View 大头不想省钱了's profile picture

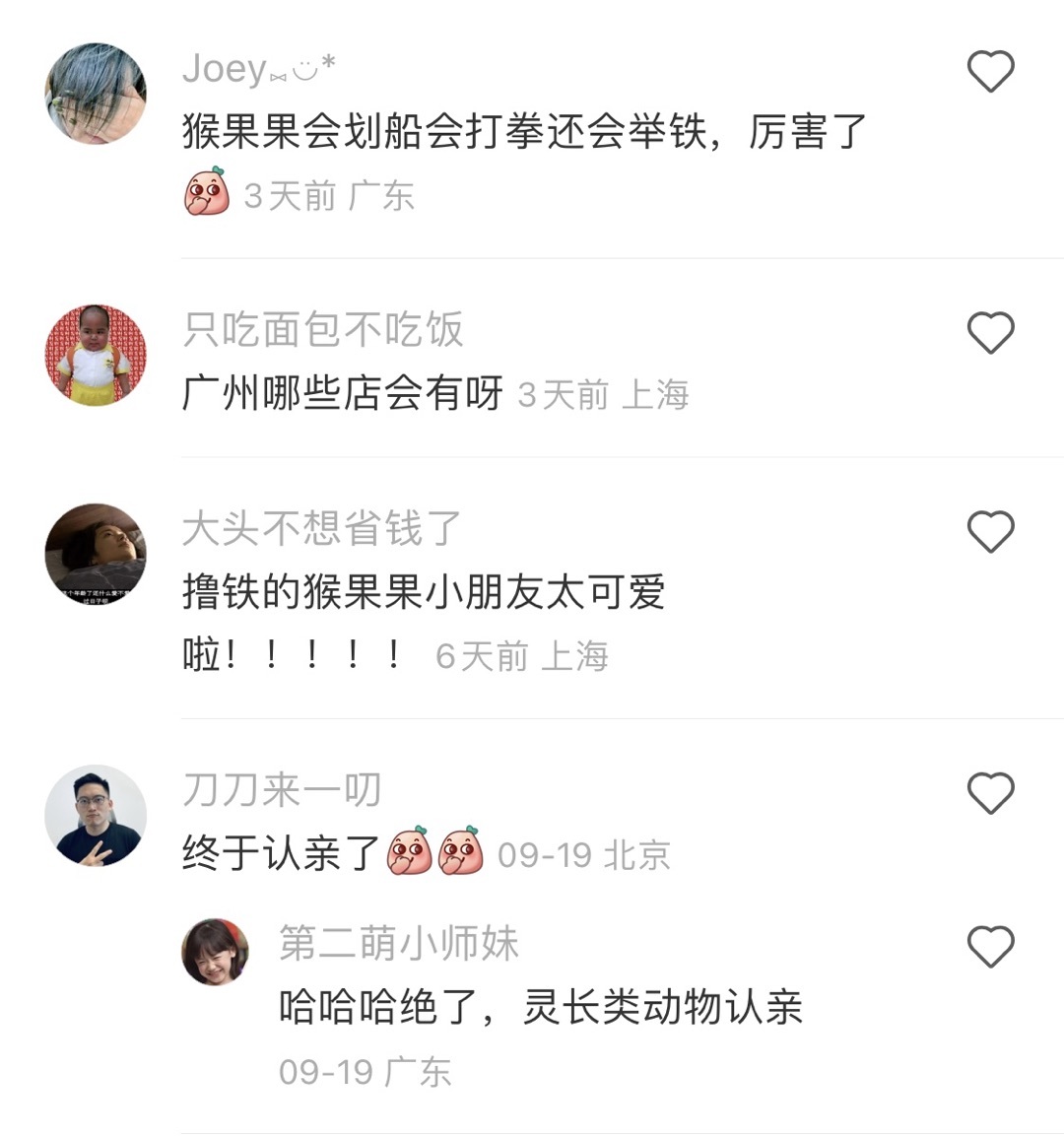[96, 554]
